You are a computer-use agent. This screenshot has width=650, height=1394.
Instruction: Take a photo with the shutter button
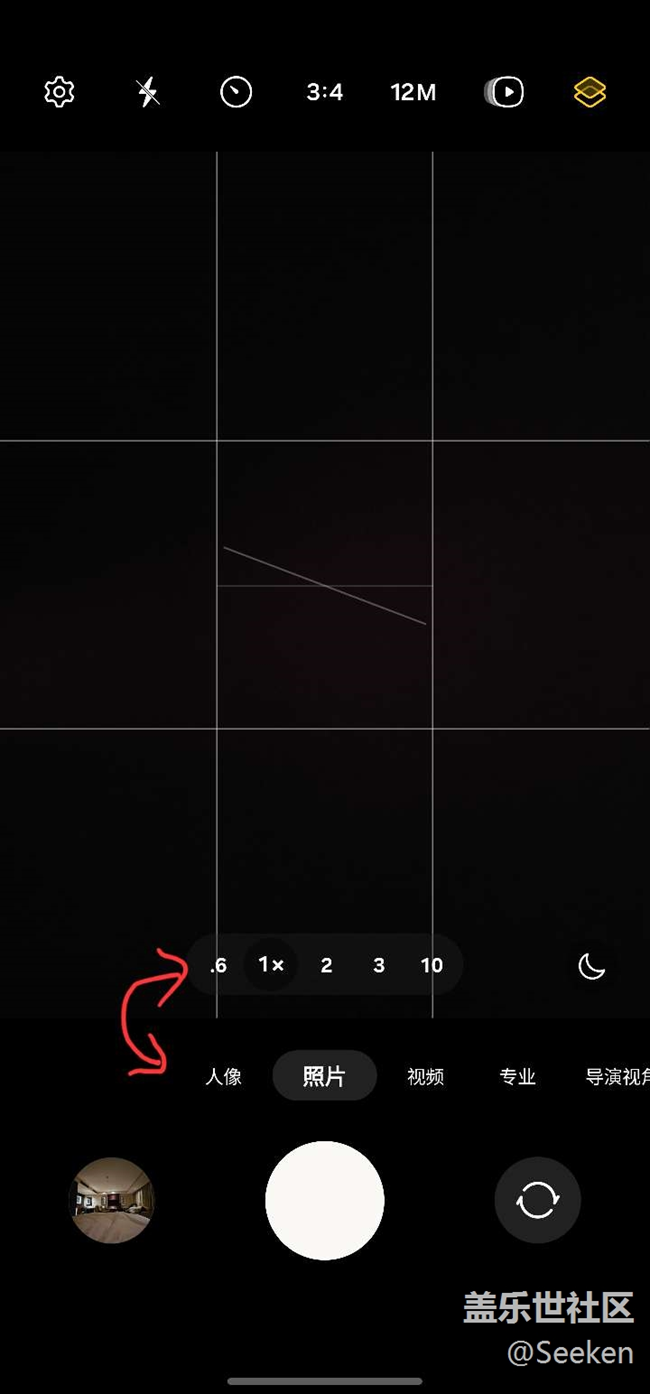tap(325, 1200)
